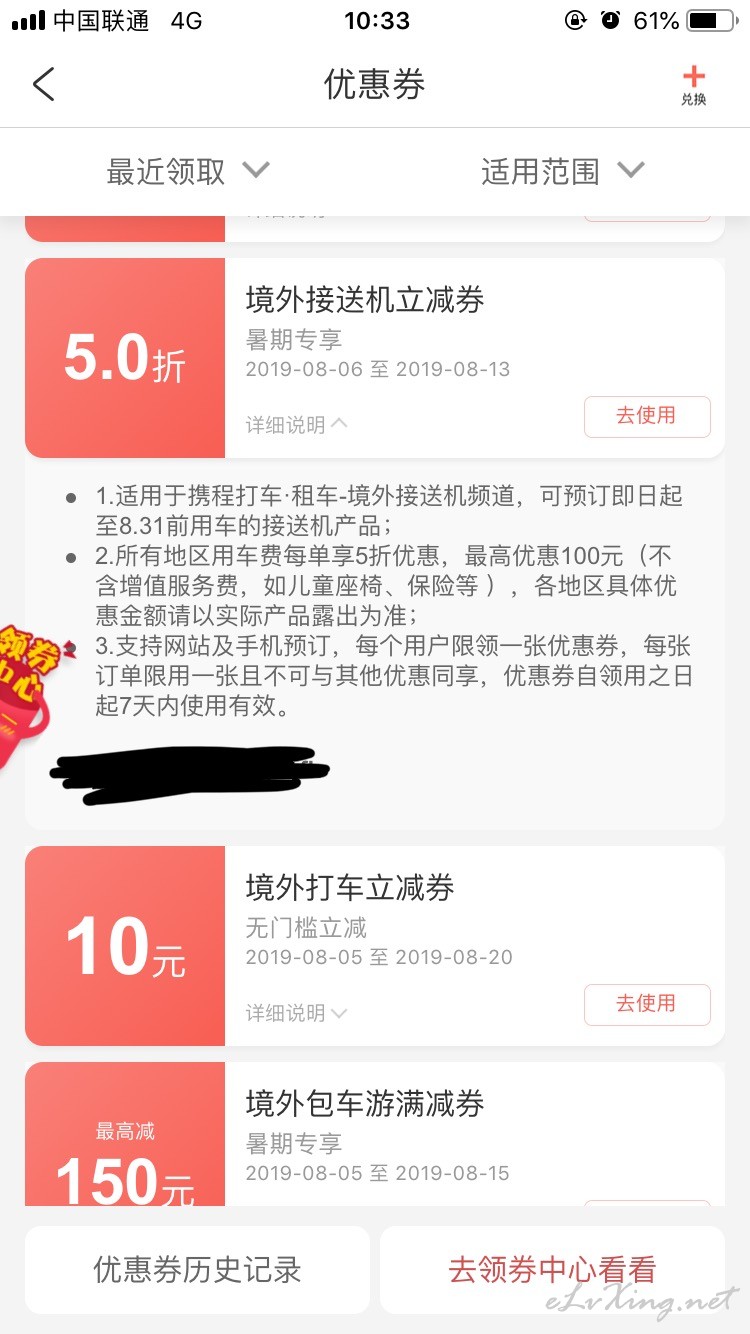Open the 境外包车游满减券 coupon card
Viewport: 750px width, 1334px height.
click(375, 1134)
